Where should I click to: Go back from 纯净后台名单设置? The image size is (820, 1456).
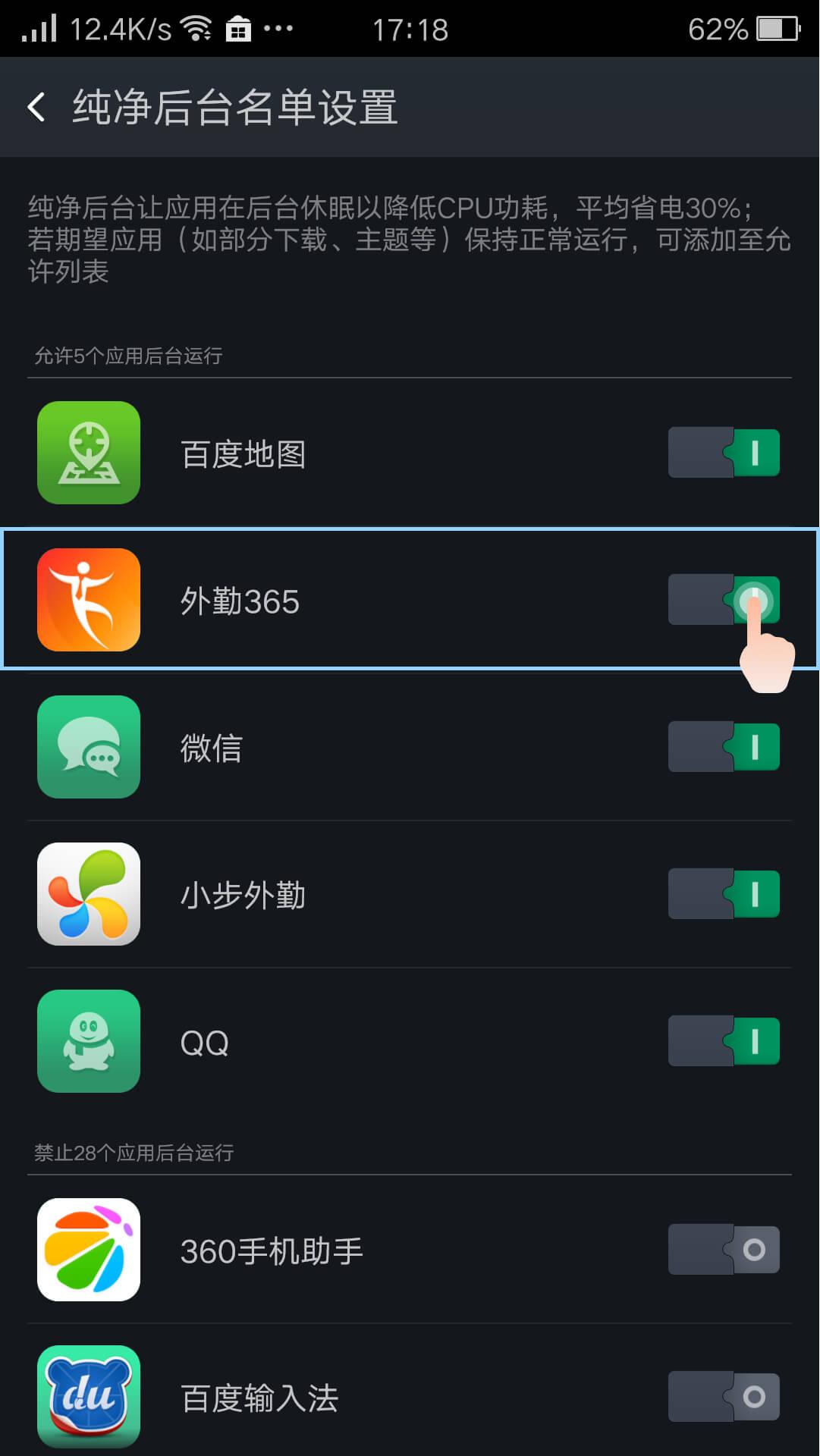coord(36,107)
